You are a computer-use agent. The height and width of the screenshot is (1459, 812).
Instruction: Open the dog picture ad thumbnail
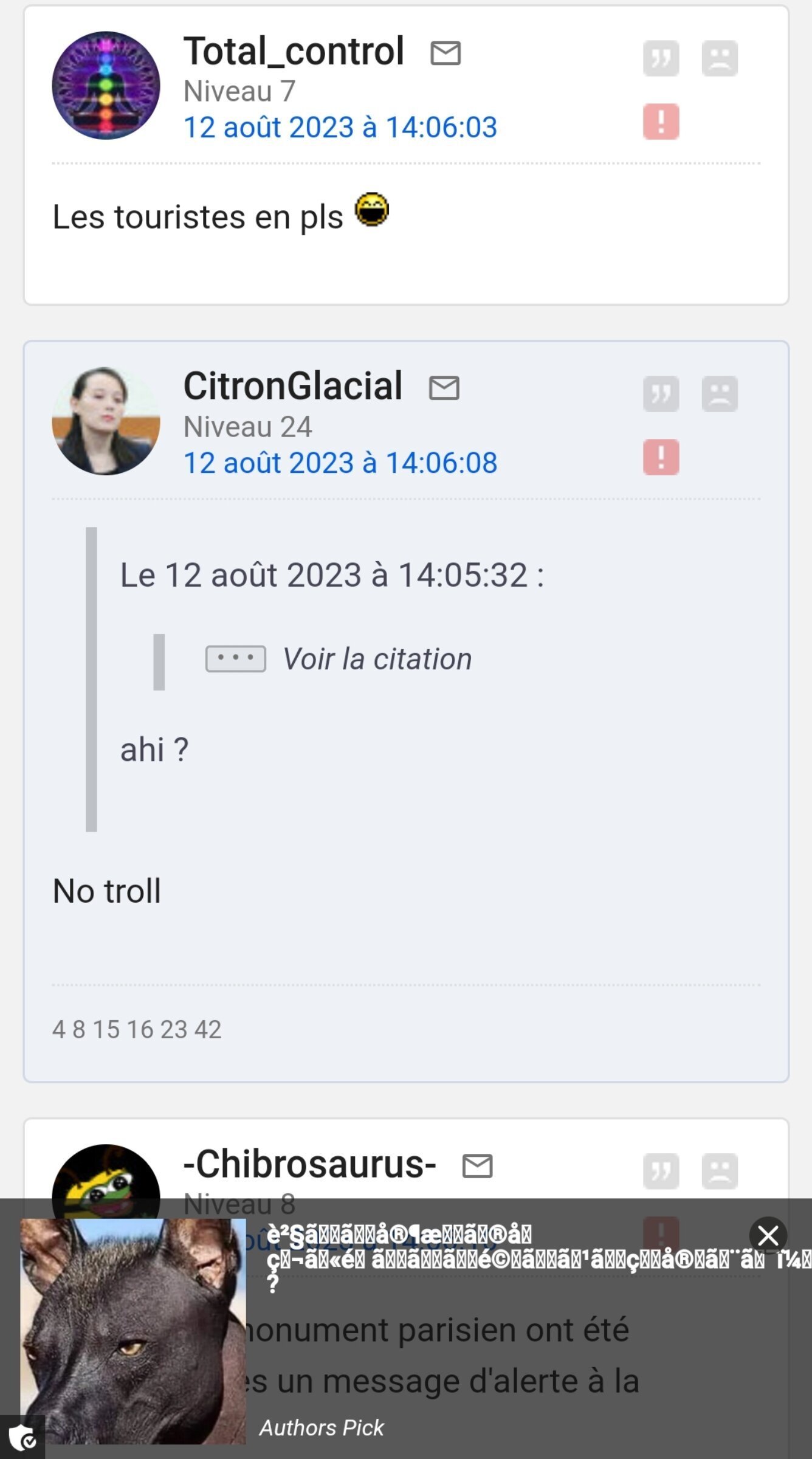click(133, 1331)
